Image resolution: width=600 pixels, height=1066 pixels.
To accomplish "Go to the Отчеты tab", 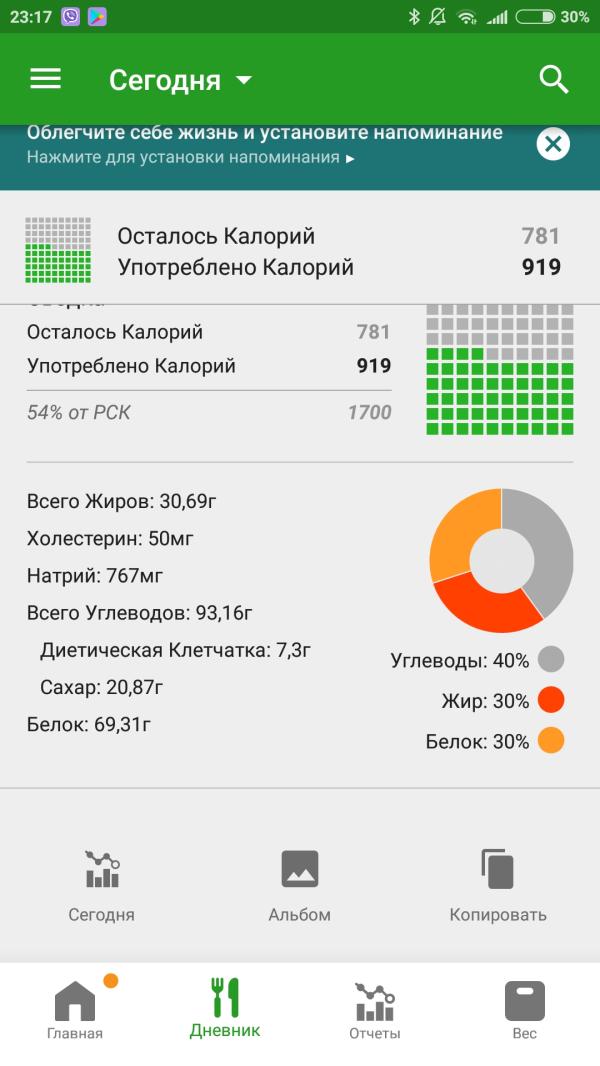I will (x=375, y=1010).
